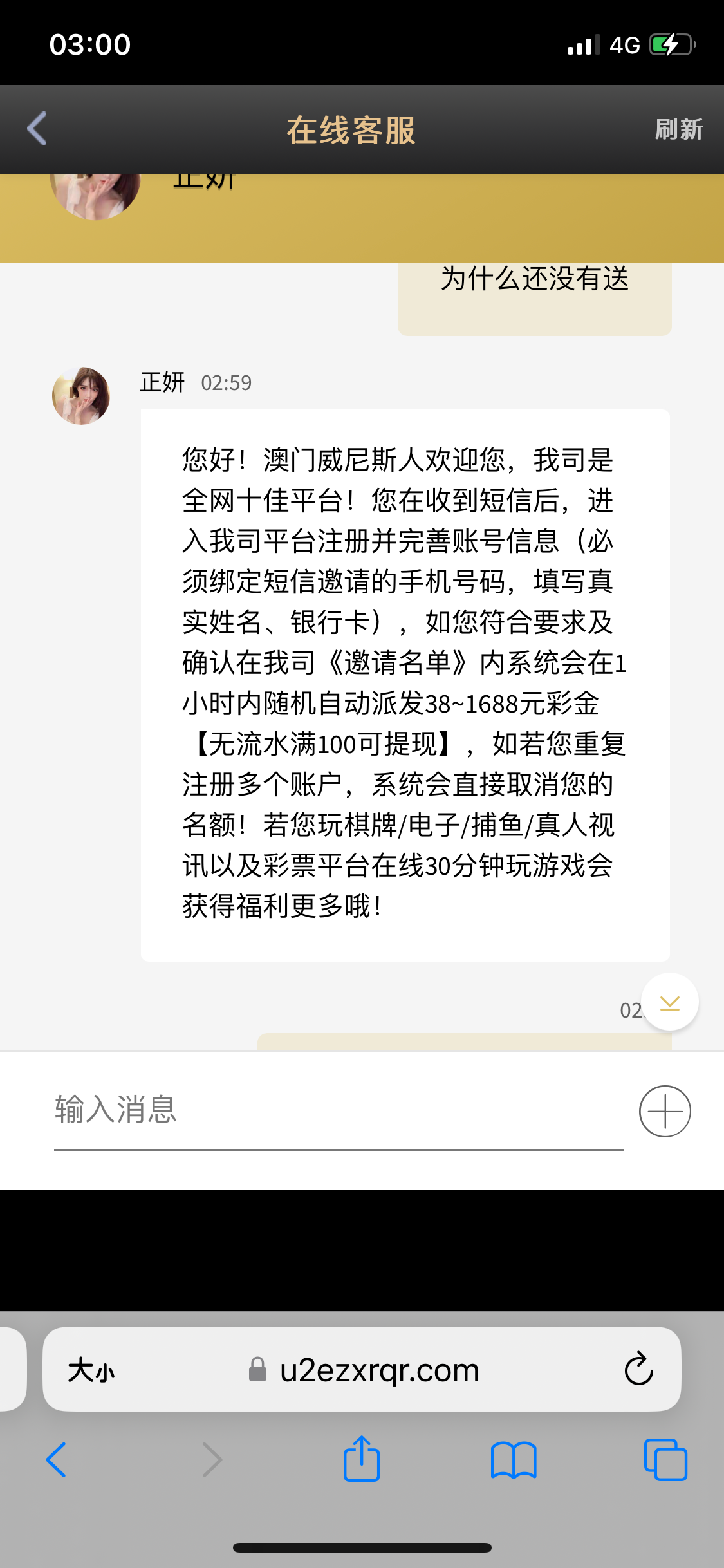724x1568 pixels.
Task: Tap the 4G network indicator
Action: point(623,44)
